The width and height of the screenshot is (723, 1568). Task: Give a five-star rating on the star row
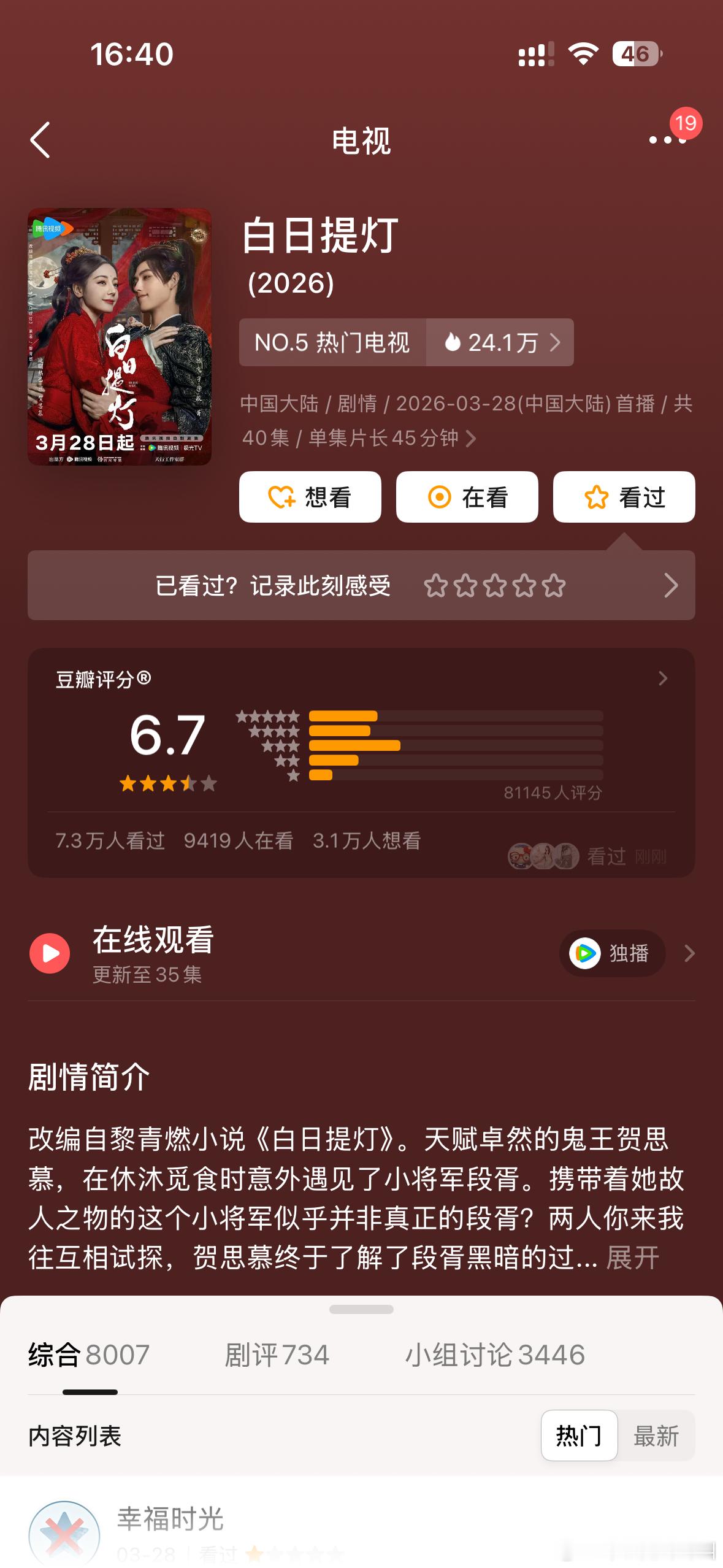point(554,586)
